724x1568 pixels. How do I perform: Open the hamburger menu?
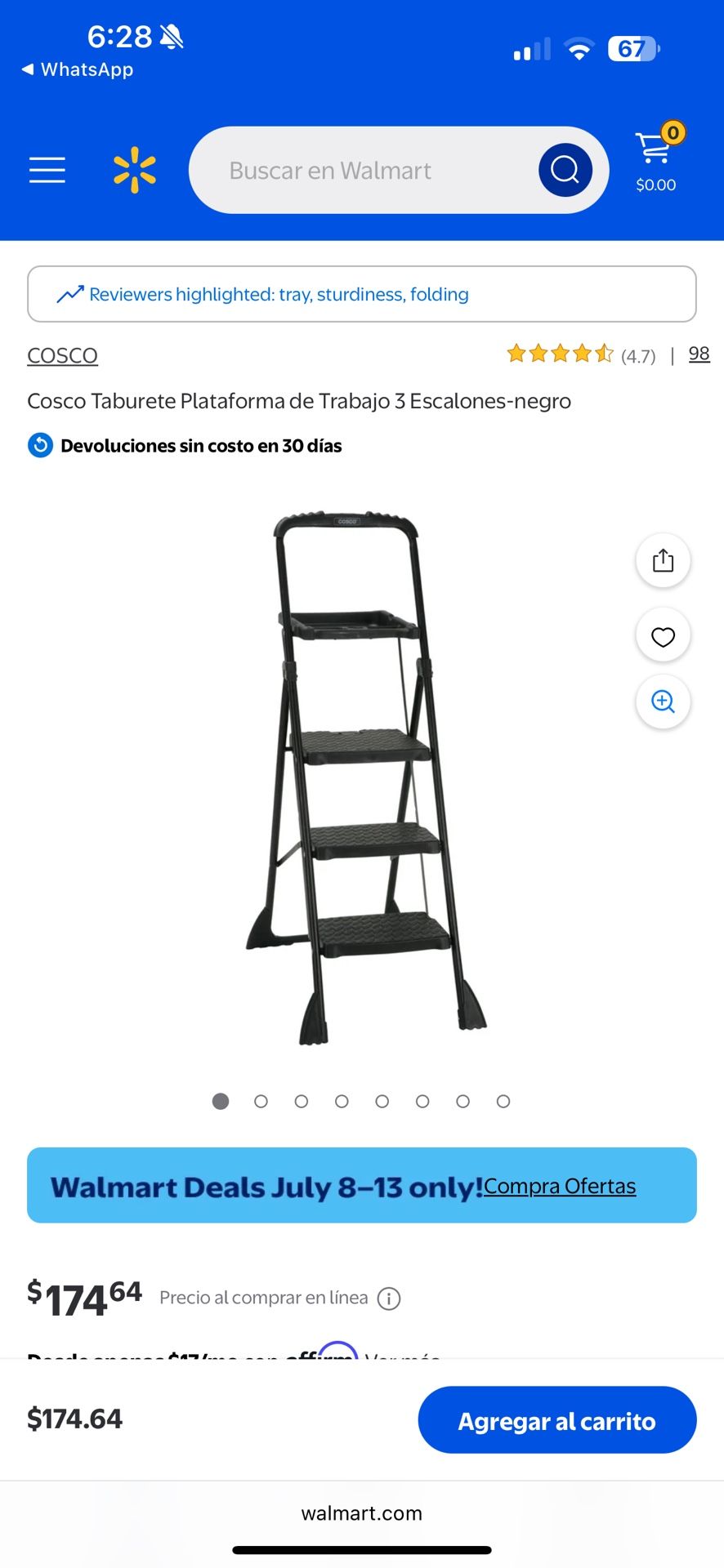[47, 170]
